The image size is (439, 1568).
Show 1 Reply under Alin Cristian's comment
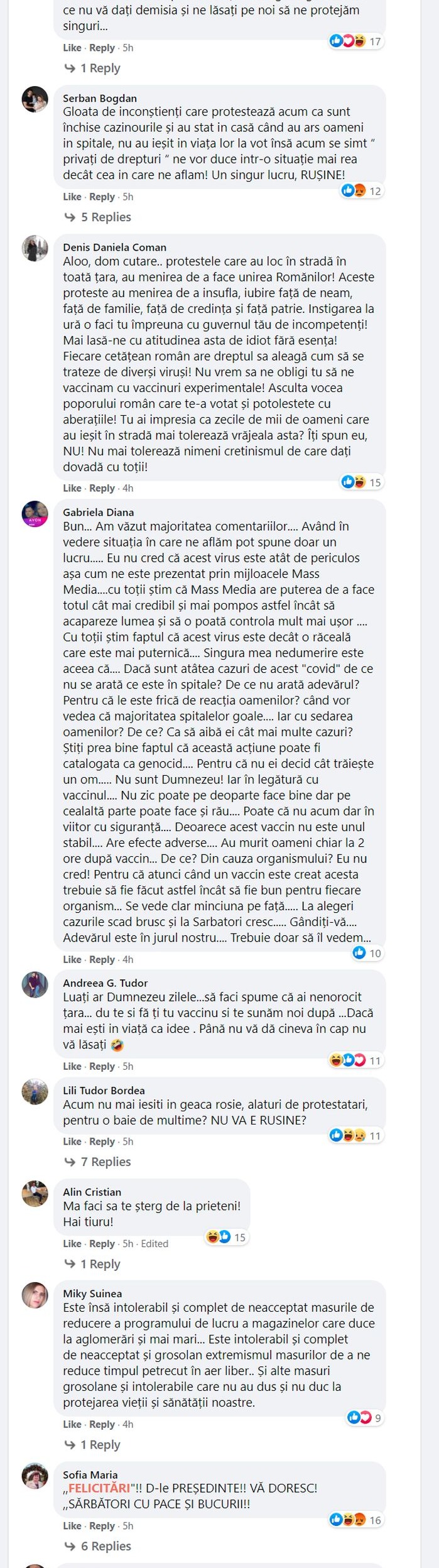coord(99,1264)
